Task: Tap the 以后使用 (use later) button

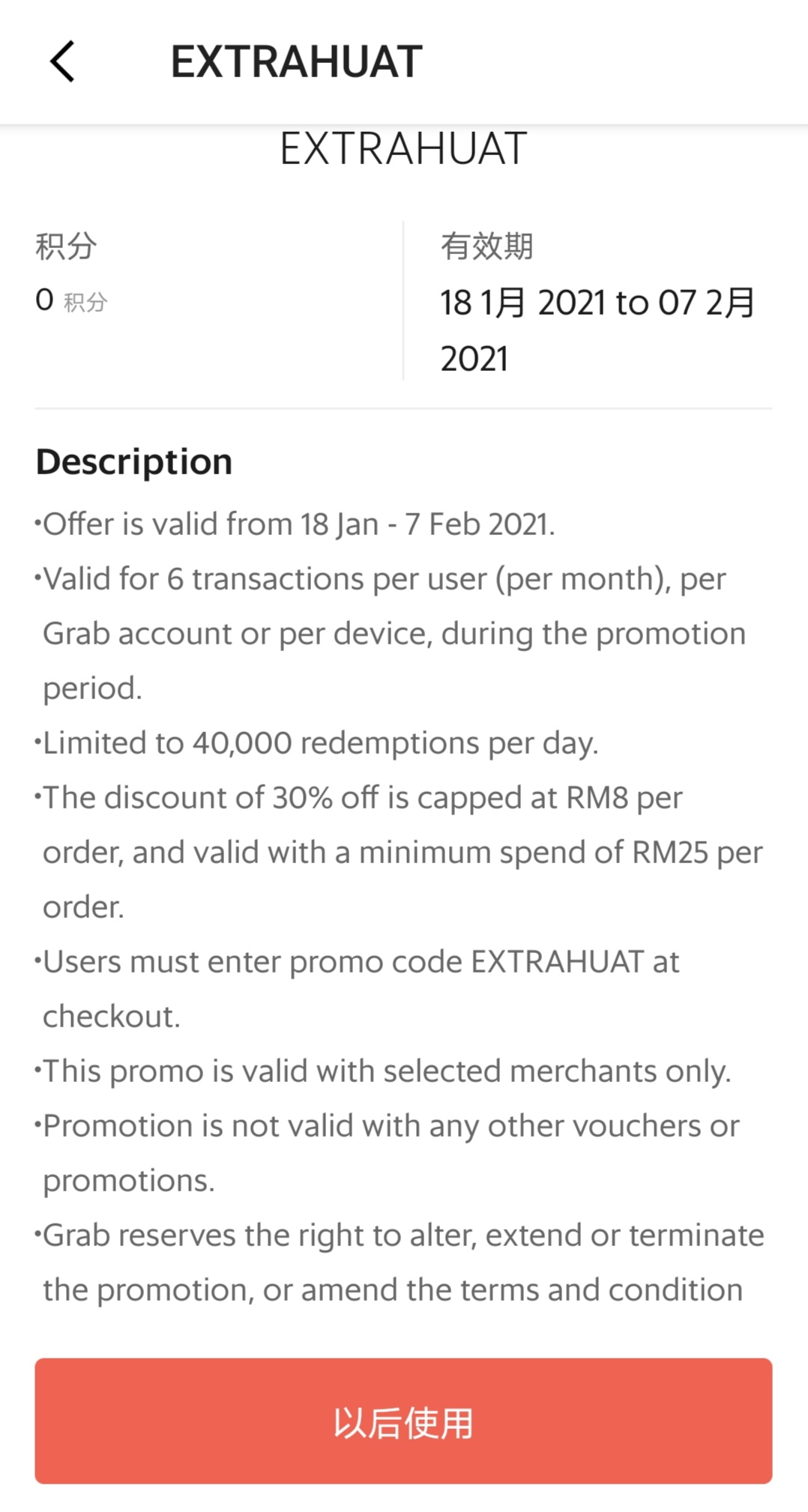Action: pos(403,1421)
